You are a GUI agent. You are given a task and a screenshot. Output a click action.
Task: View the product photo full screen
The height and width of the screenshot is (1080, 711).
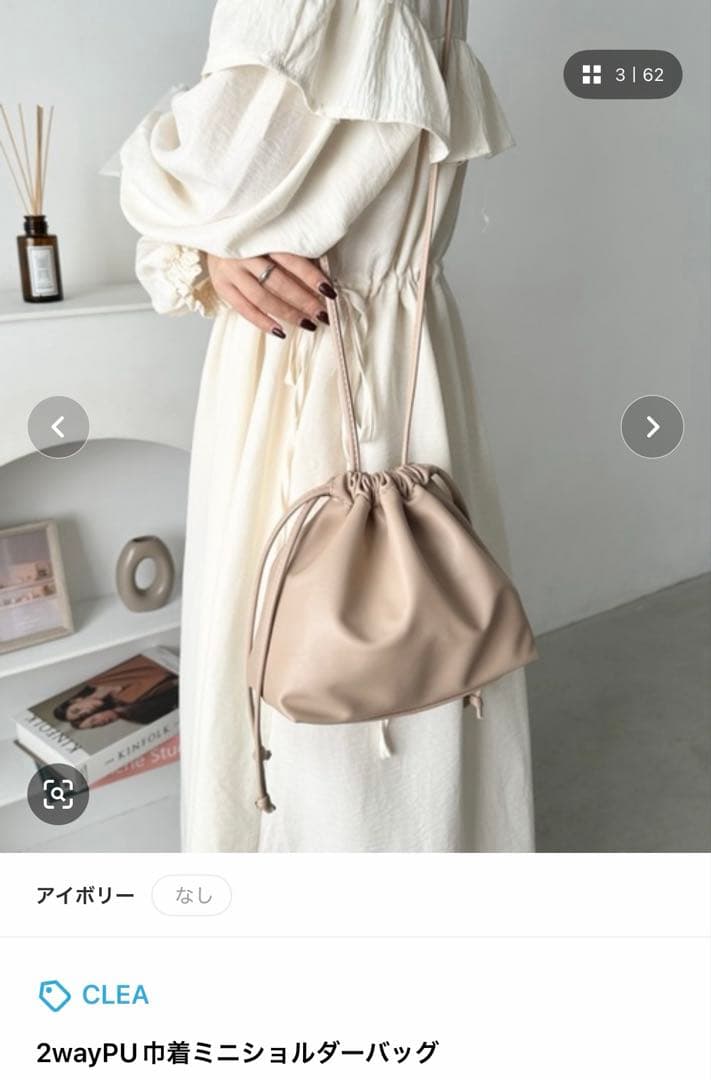[356, 426]
